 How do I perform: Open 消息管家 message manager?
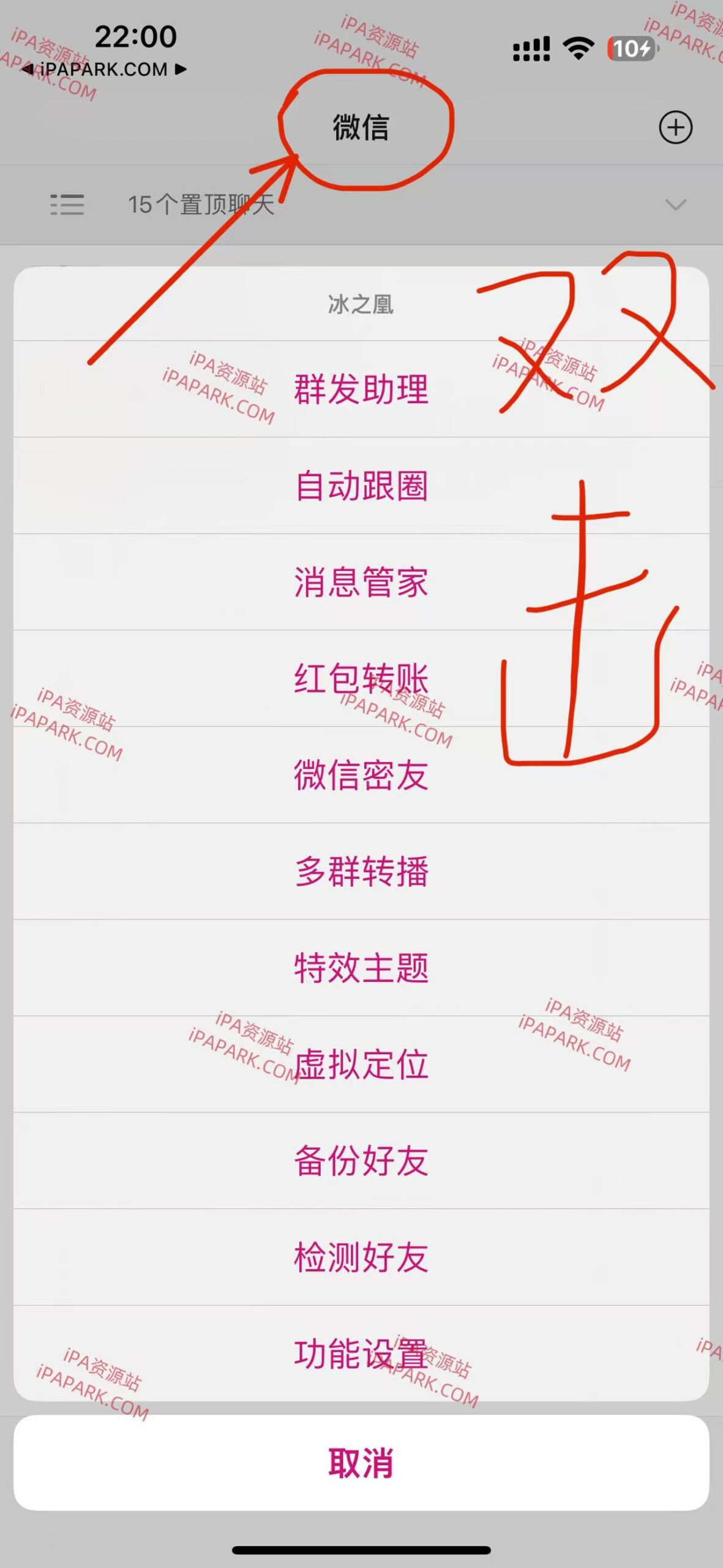pyautogui.click(x=361, y=583)
